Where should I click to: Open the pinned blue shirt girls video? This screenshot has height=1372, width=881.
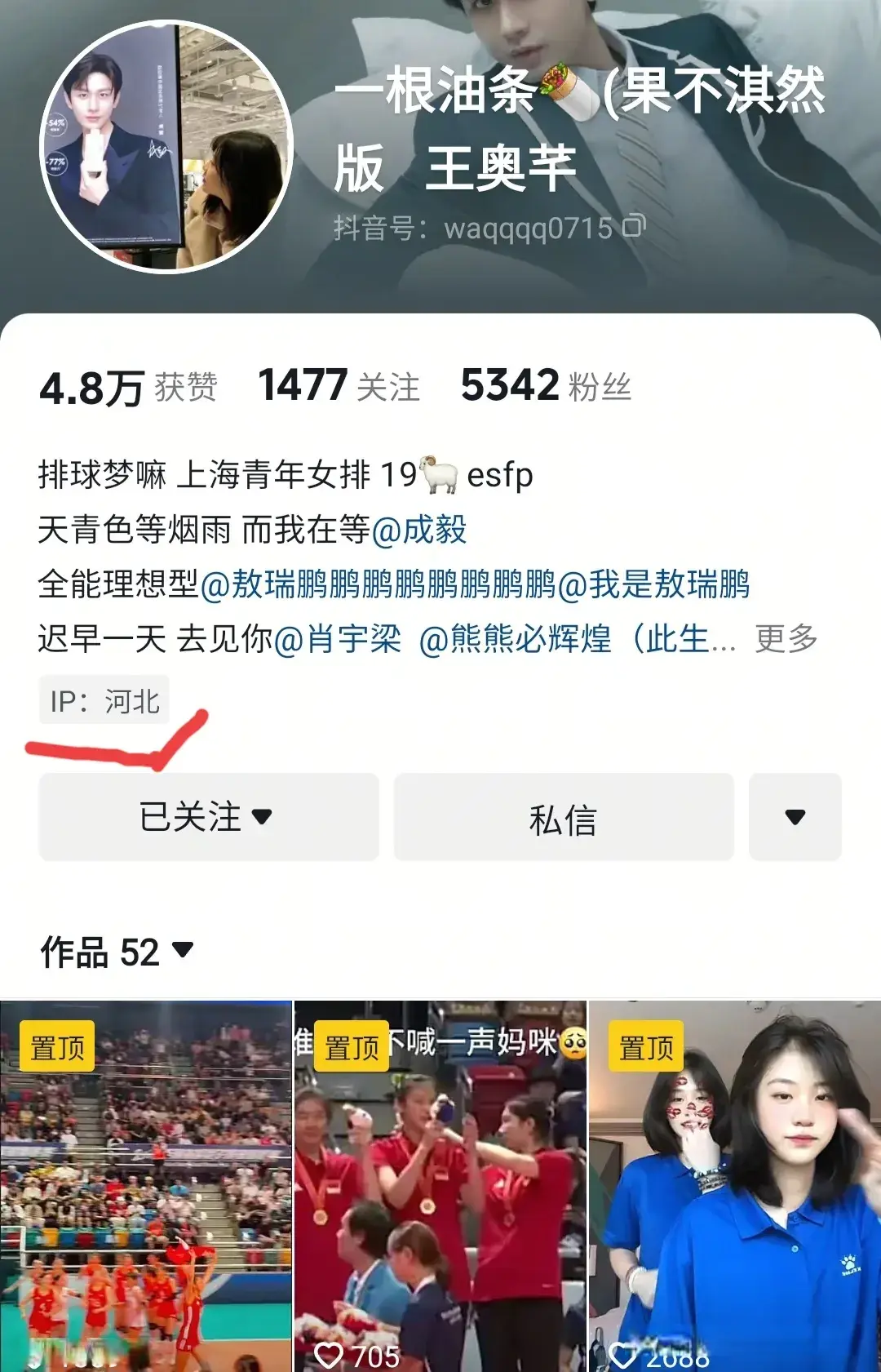[734, 1183]
